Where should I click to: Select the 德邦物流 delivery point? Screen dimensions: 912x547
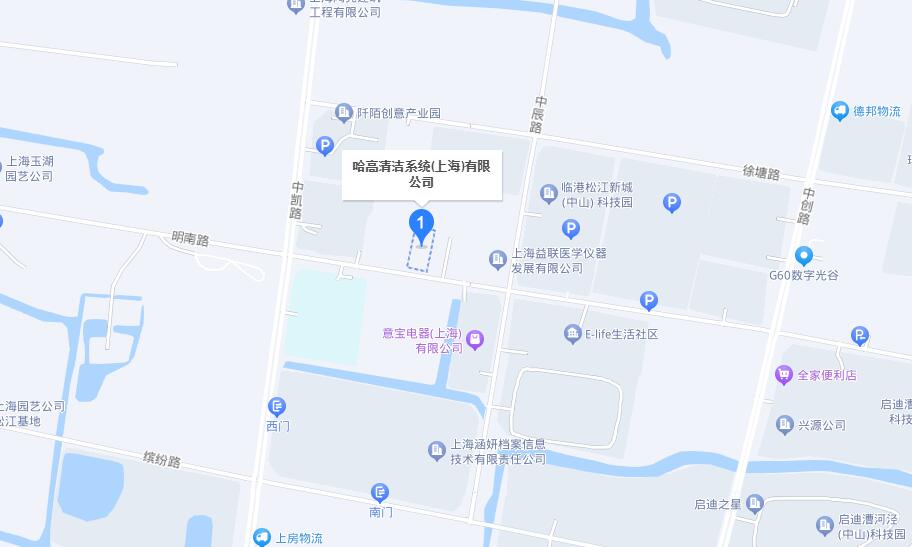(840, 111)
